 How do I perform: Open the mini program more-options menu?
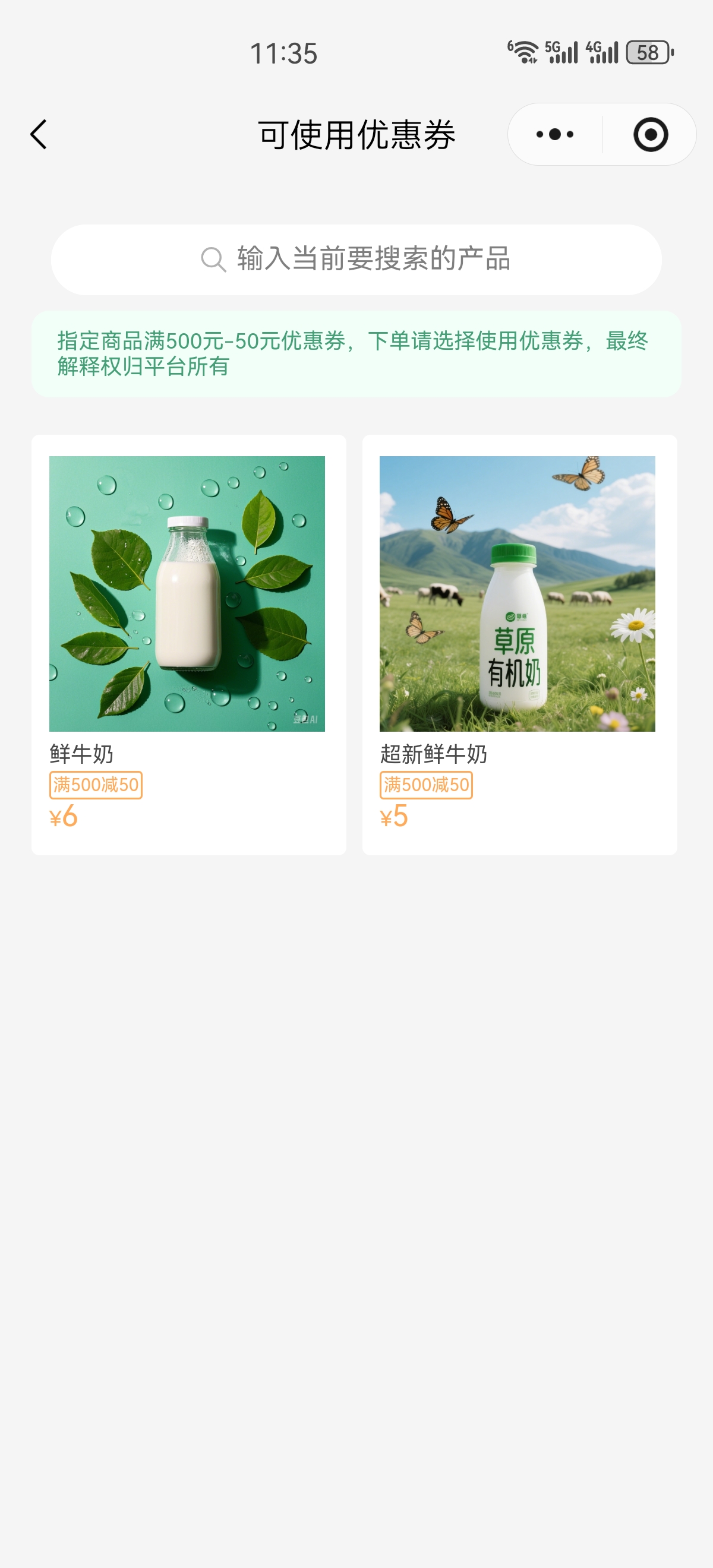tap(555, 134)
